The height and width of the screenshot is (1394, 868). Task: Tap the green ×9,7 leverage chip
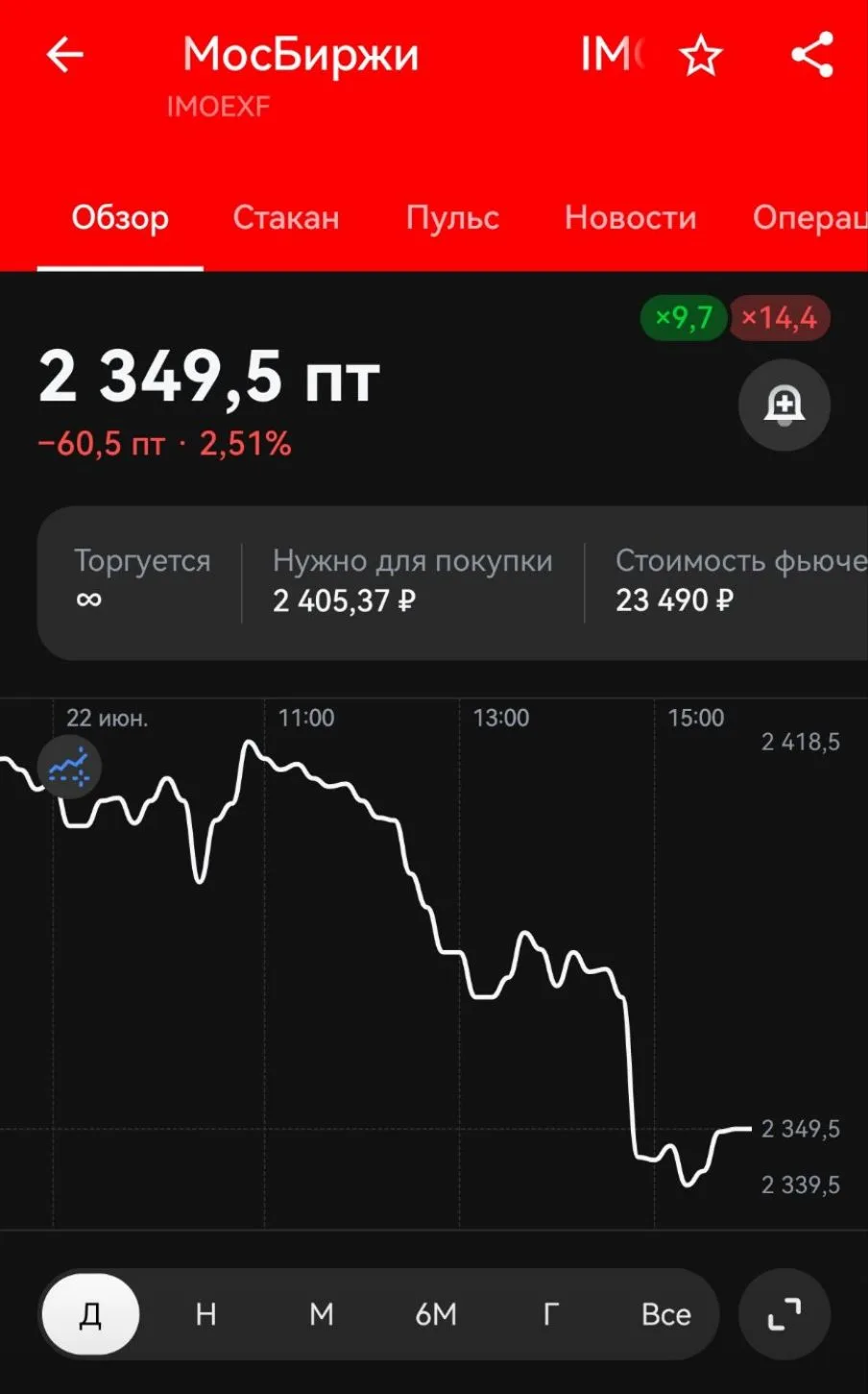(684, 318)
